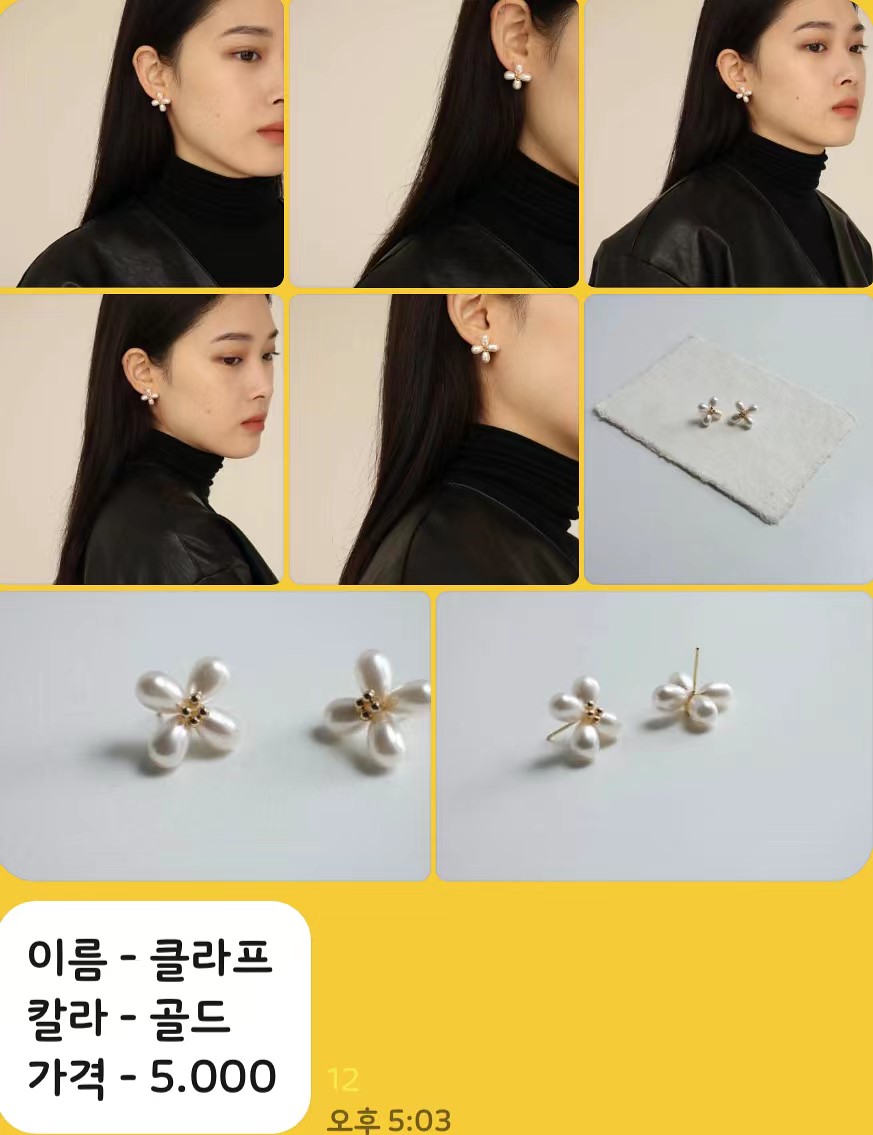
Task: View the top-row close-up ear photo
Action: click(434, 143)
